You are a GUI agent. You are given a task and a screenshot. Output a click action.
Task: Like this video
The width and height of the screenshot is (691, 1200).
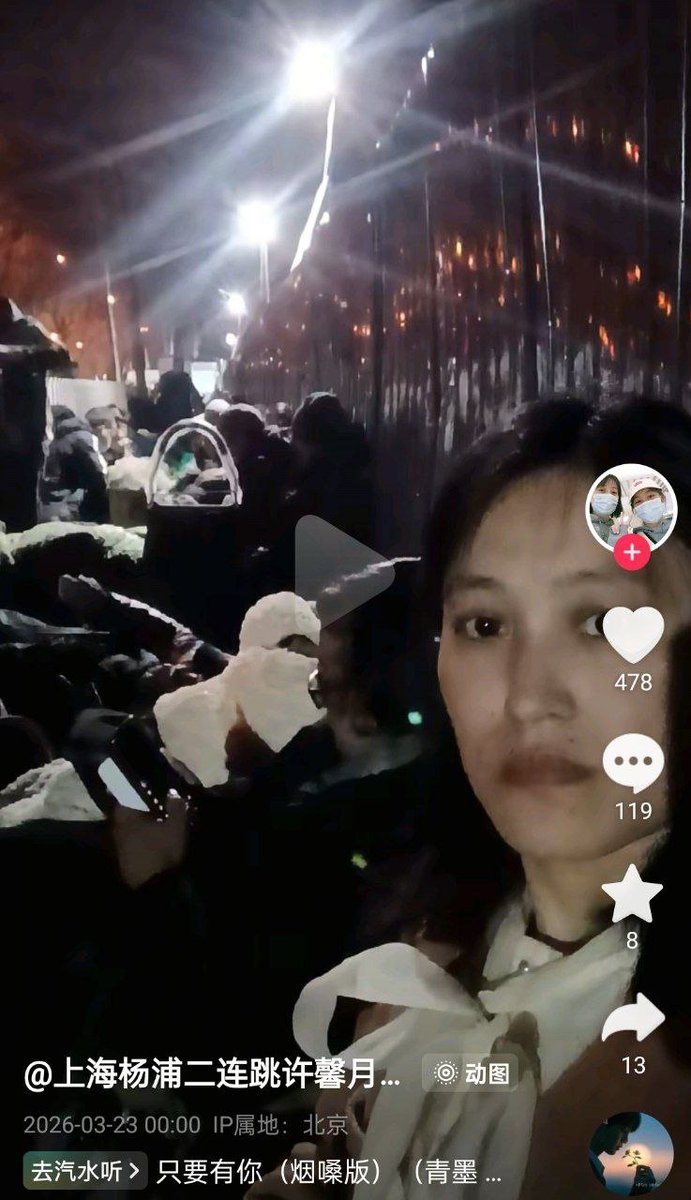(633, 635)
